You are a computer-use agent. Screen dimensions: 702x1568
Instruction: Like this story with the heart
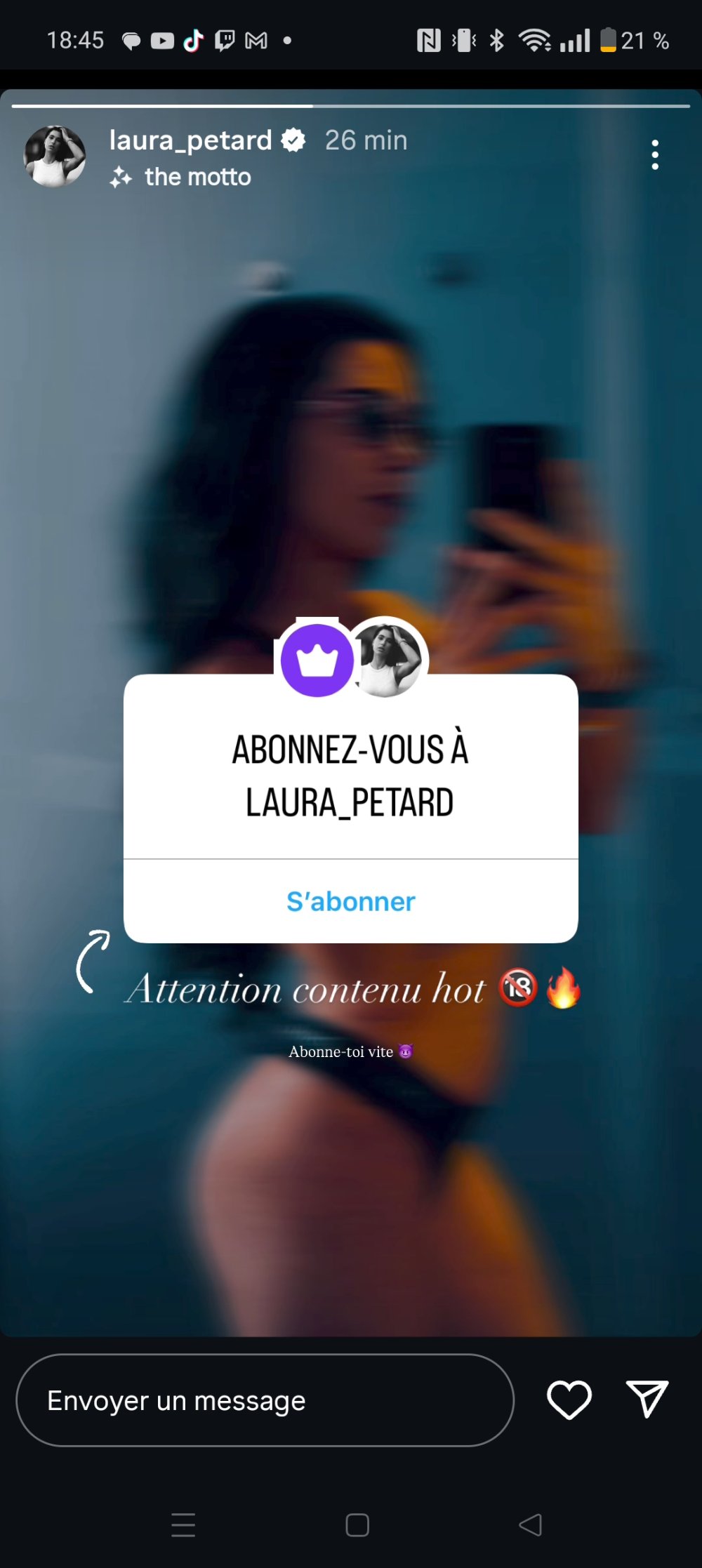tap(569, 1400)
